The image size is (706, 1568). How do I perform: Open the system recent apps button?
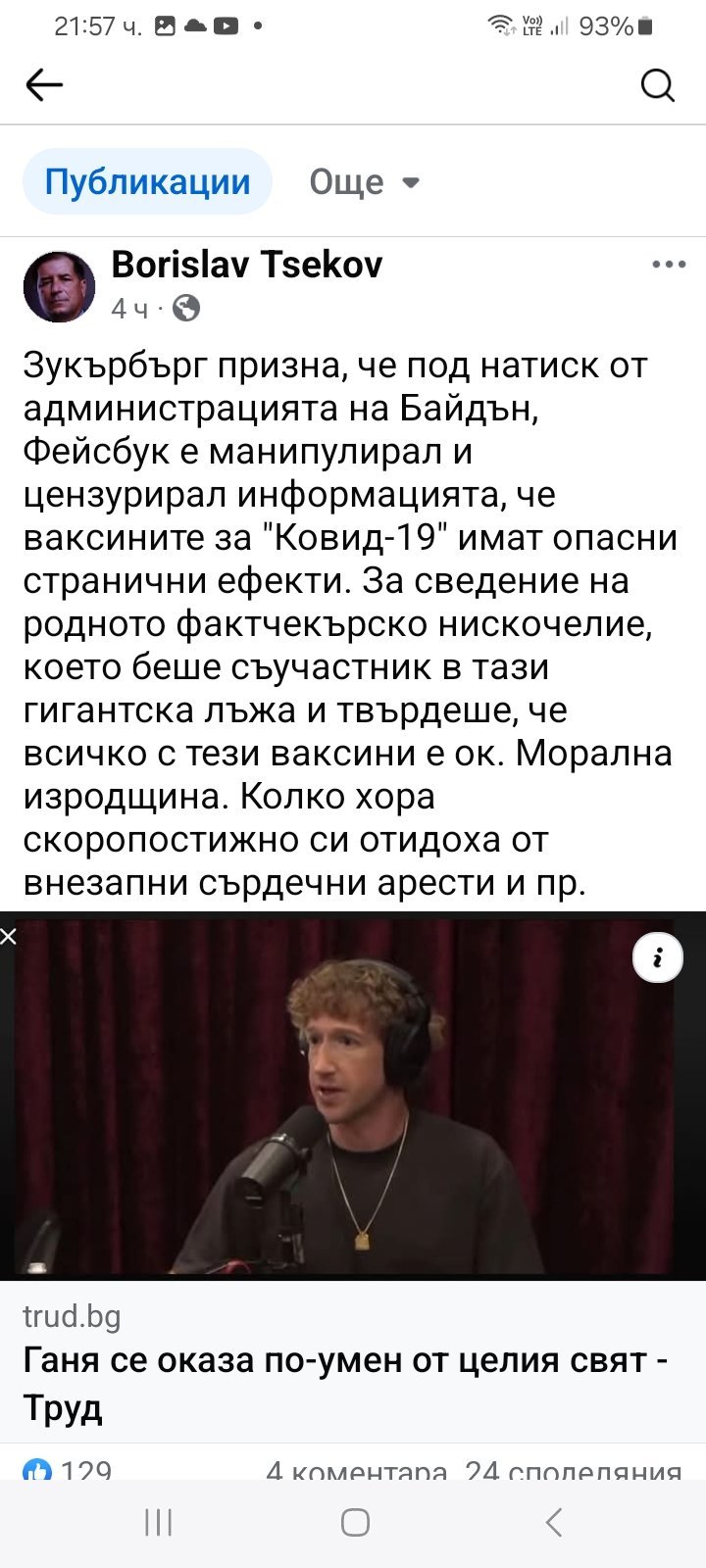[158, 1522]
